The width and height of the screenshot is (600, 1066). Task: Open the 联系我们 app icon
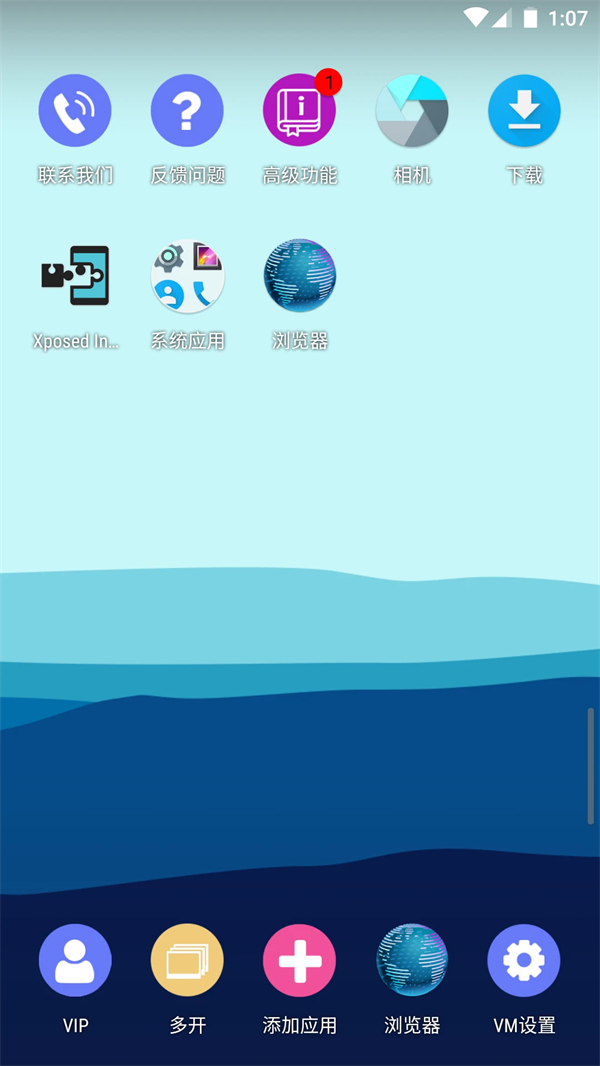pyautogui.click(x=75, y=111)
